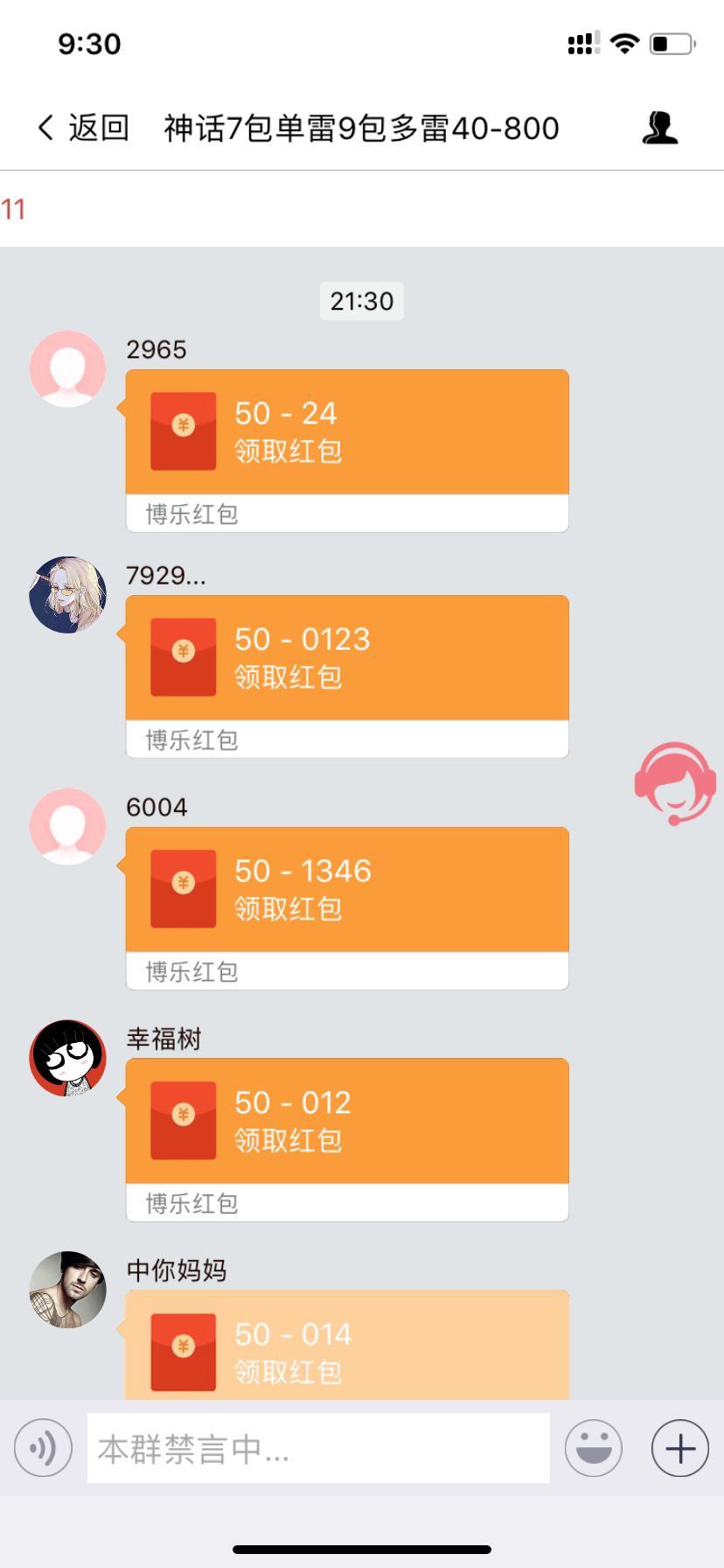Screen dimensions: 724x1568
Task: Click the red envelope icon in 2965's message
Action: (182, 430)
